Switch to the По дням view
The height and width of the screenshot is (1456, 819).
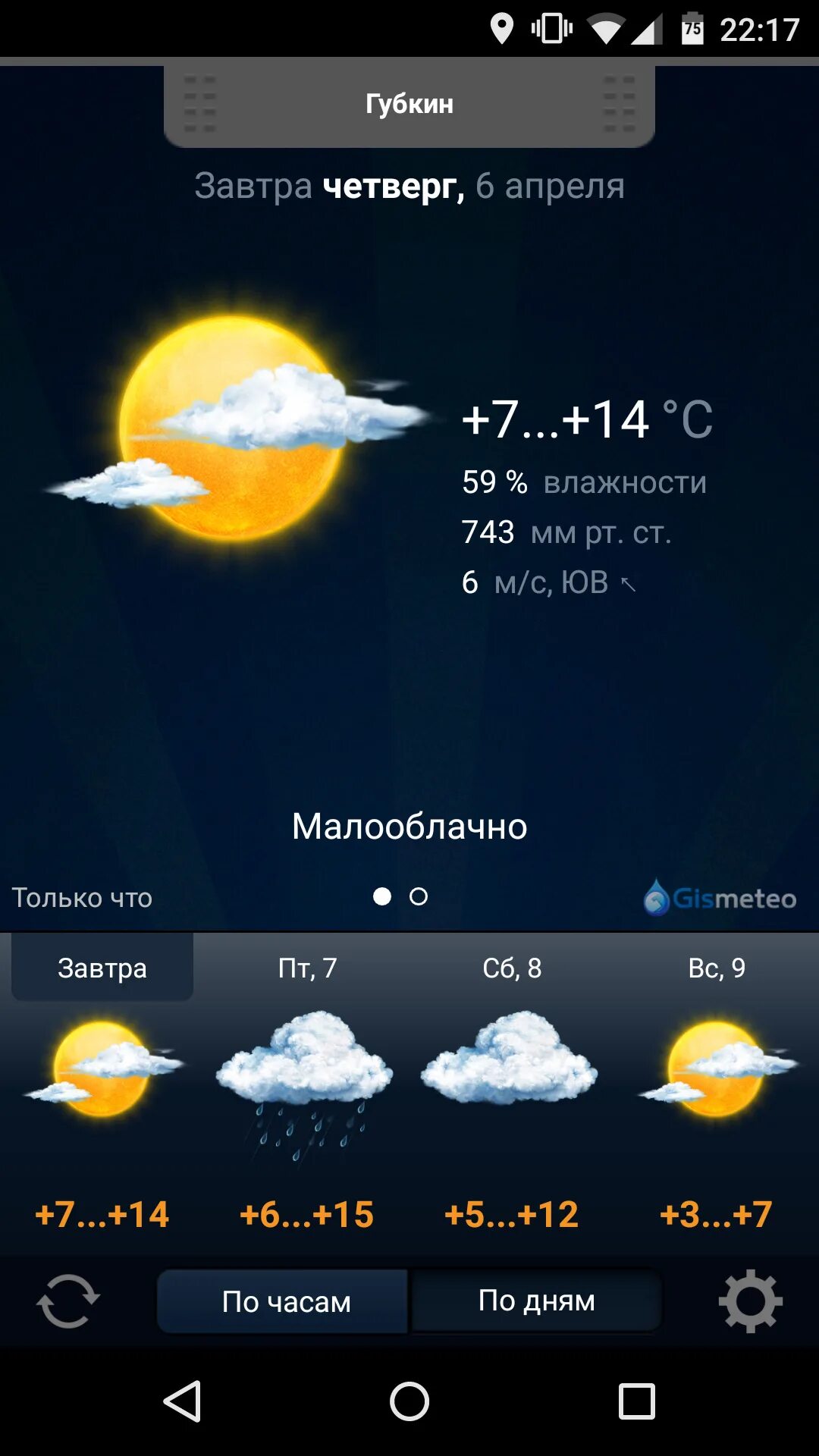tap(536, 1301)
